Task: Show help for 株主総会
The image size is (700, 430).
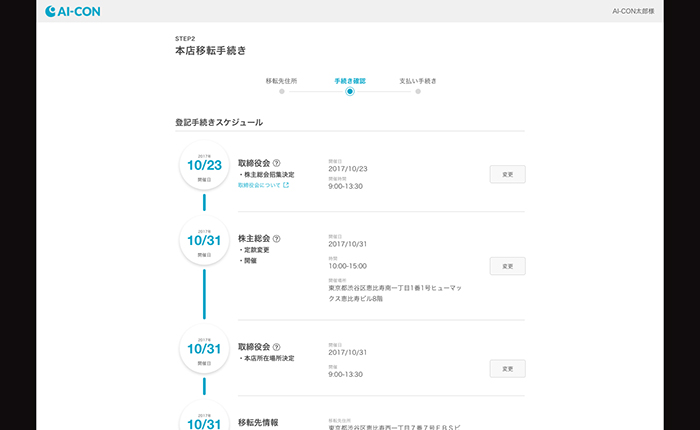Action: click(x=277, y=240)
